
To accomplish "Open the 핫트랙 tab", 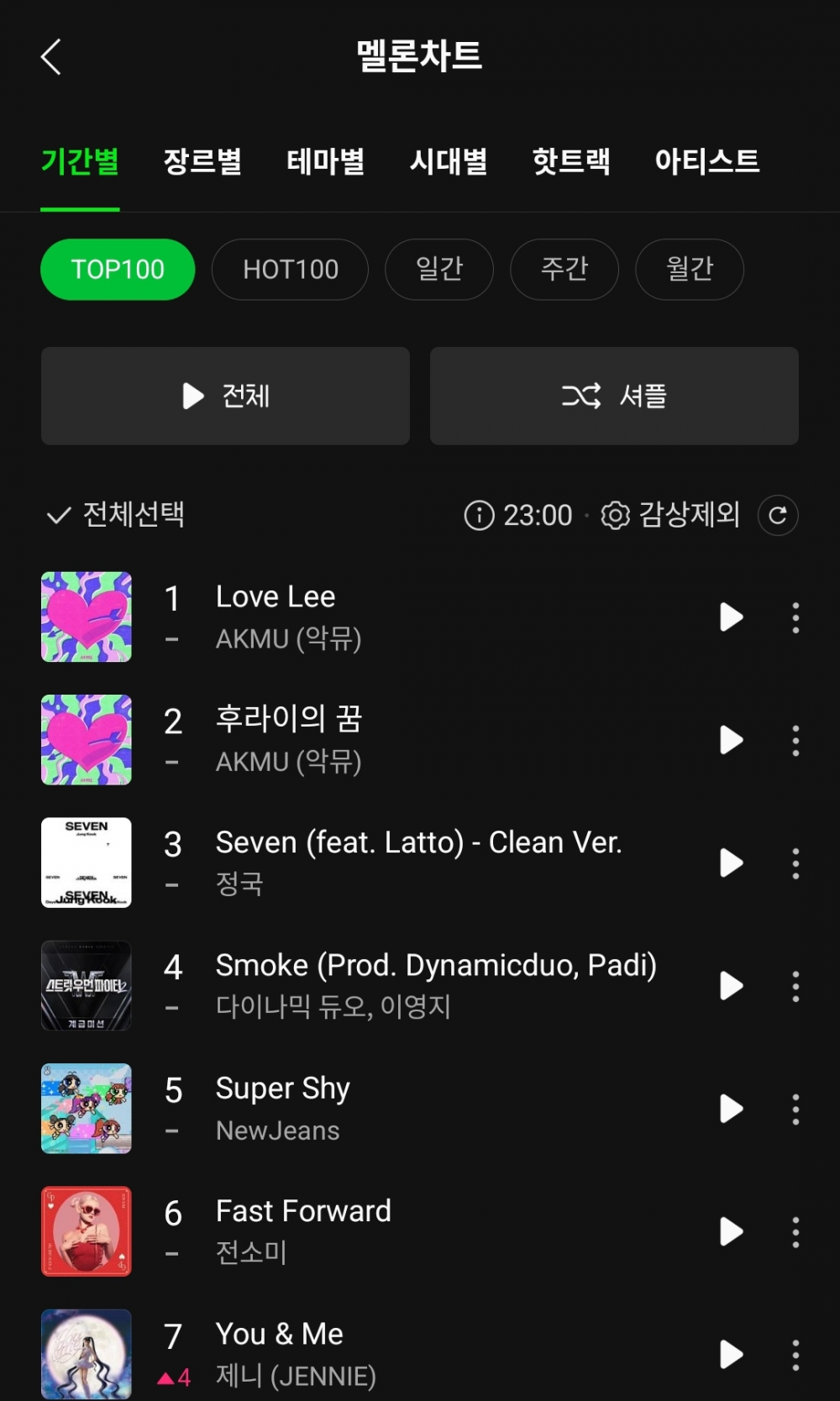I will coord(571,161).
